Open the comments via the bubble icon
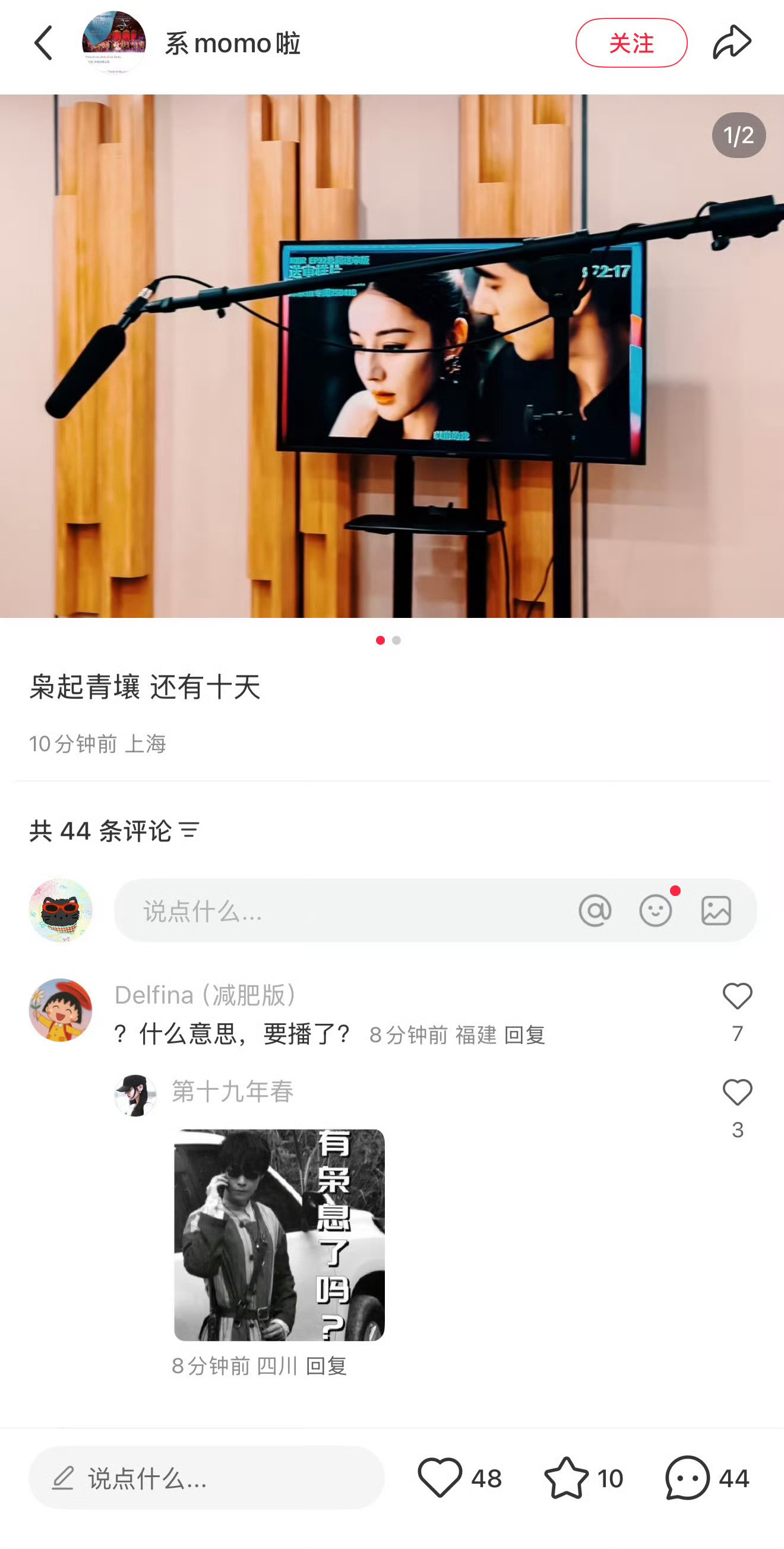Viewport: 784px width, 1549px height. 687,1478
